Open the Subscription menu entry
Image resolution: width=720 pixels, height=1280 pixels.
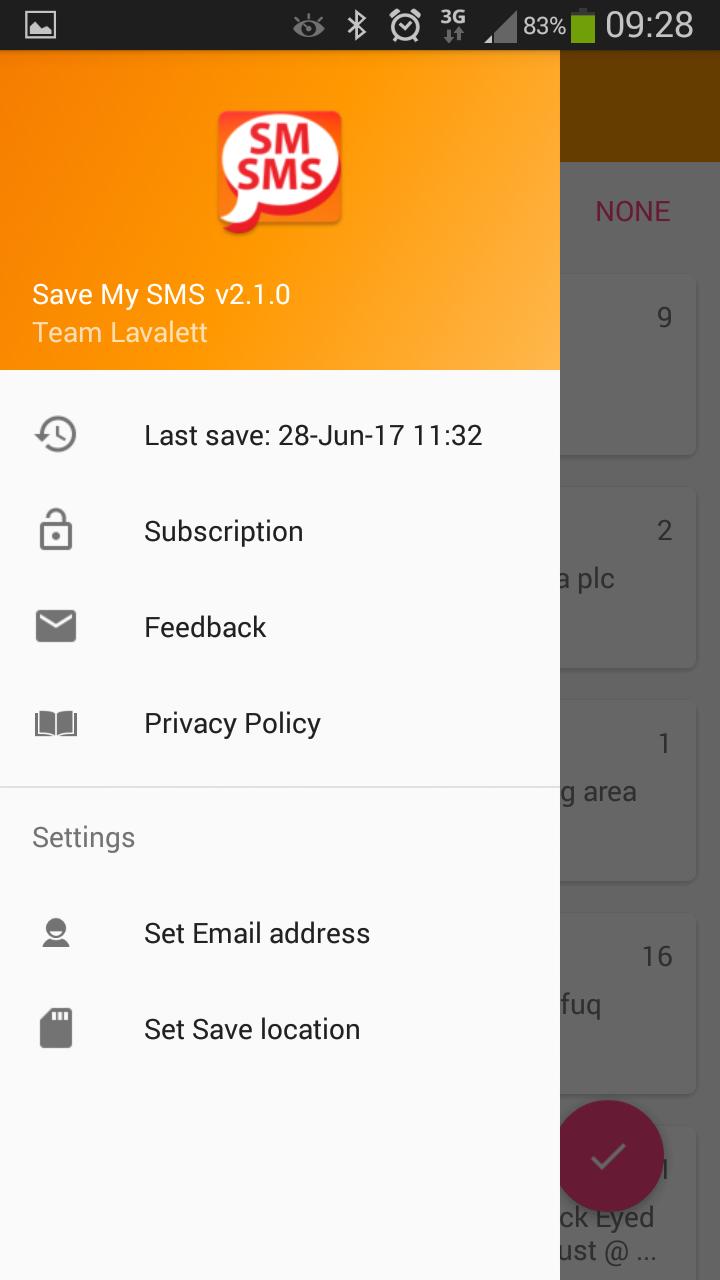[x=223, y=530]
